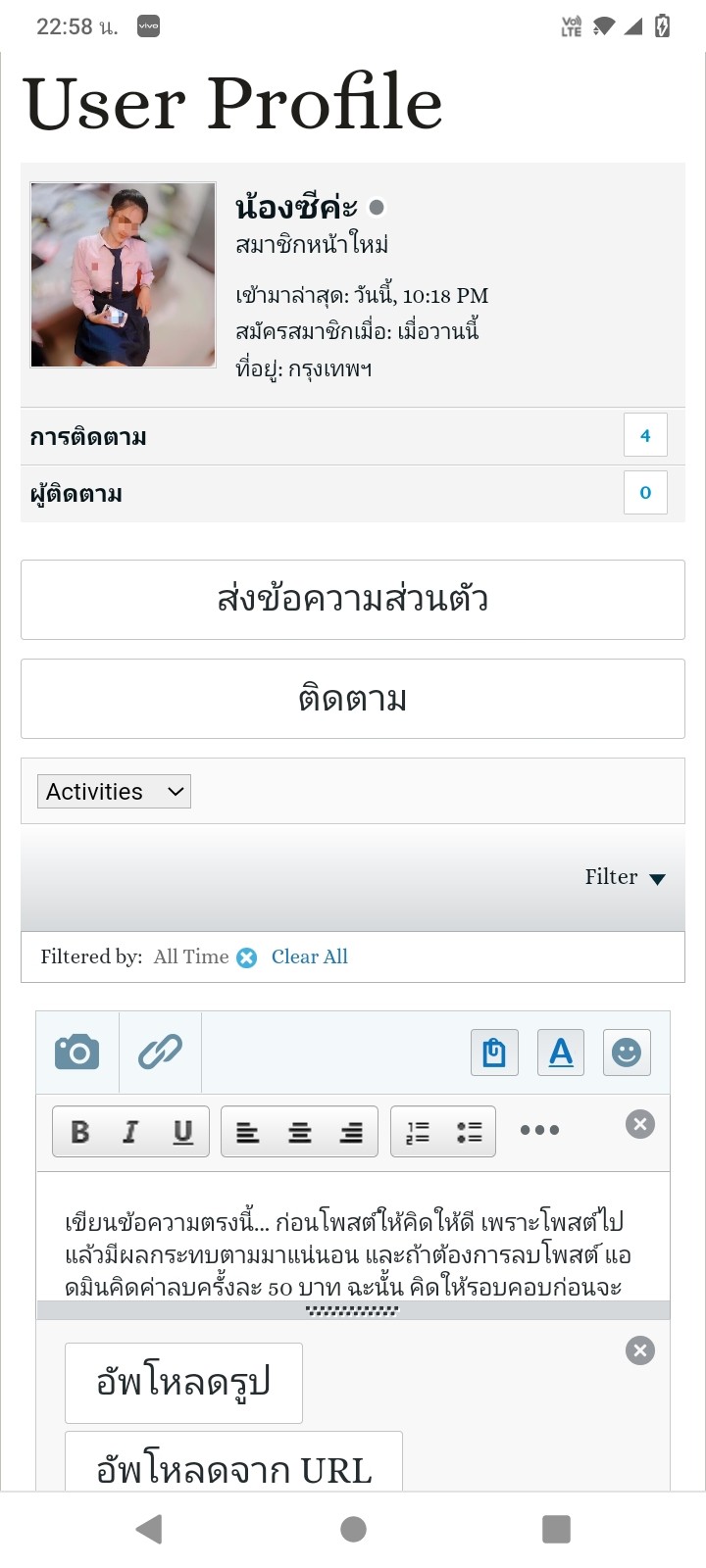This screenshot has width=706, height=1568.
Task: Select Clear All filters link
Action: pos(310,956)
